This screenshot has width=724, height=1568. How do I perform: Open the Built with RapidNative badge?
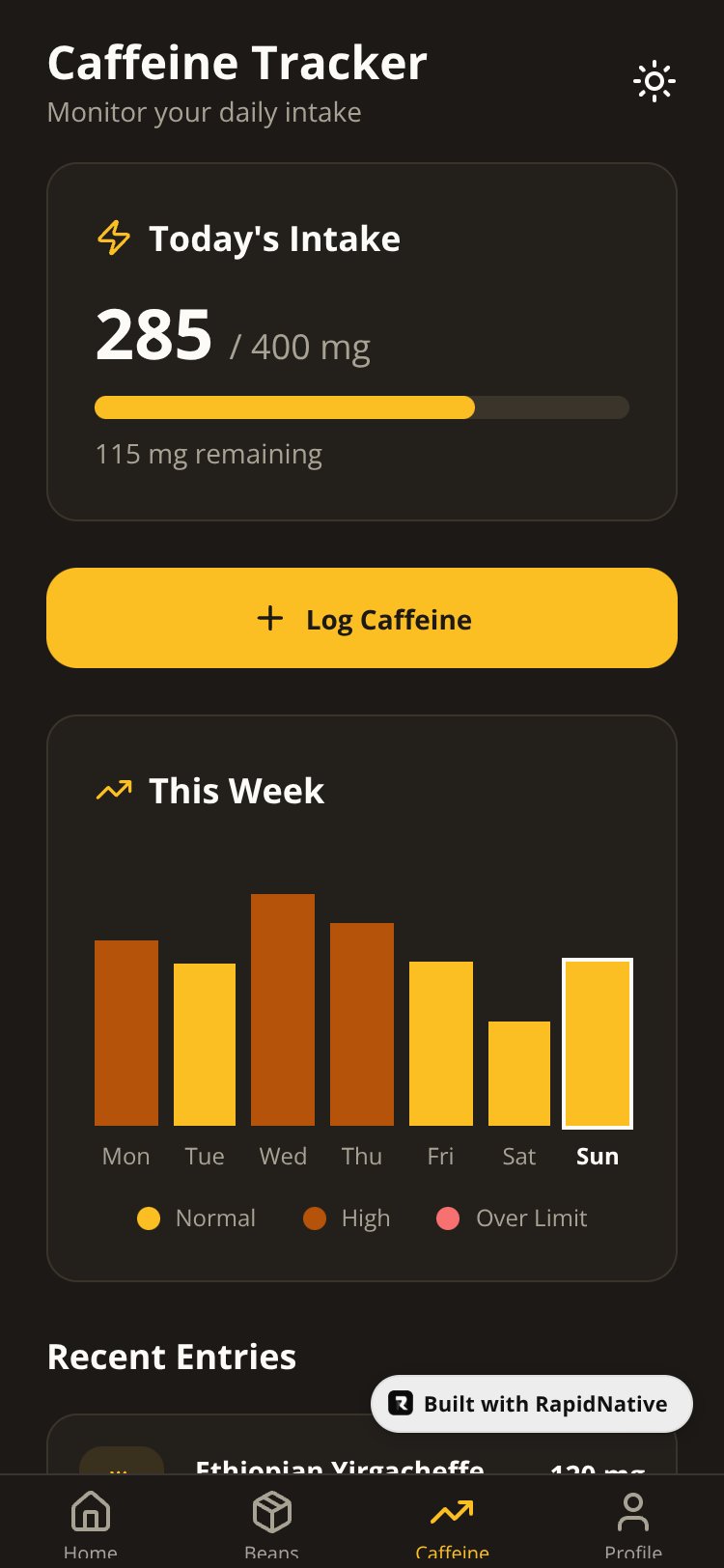pos(532,1404)
